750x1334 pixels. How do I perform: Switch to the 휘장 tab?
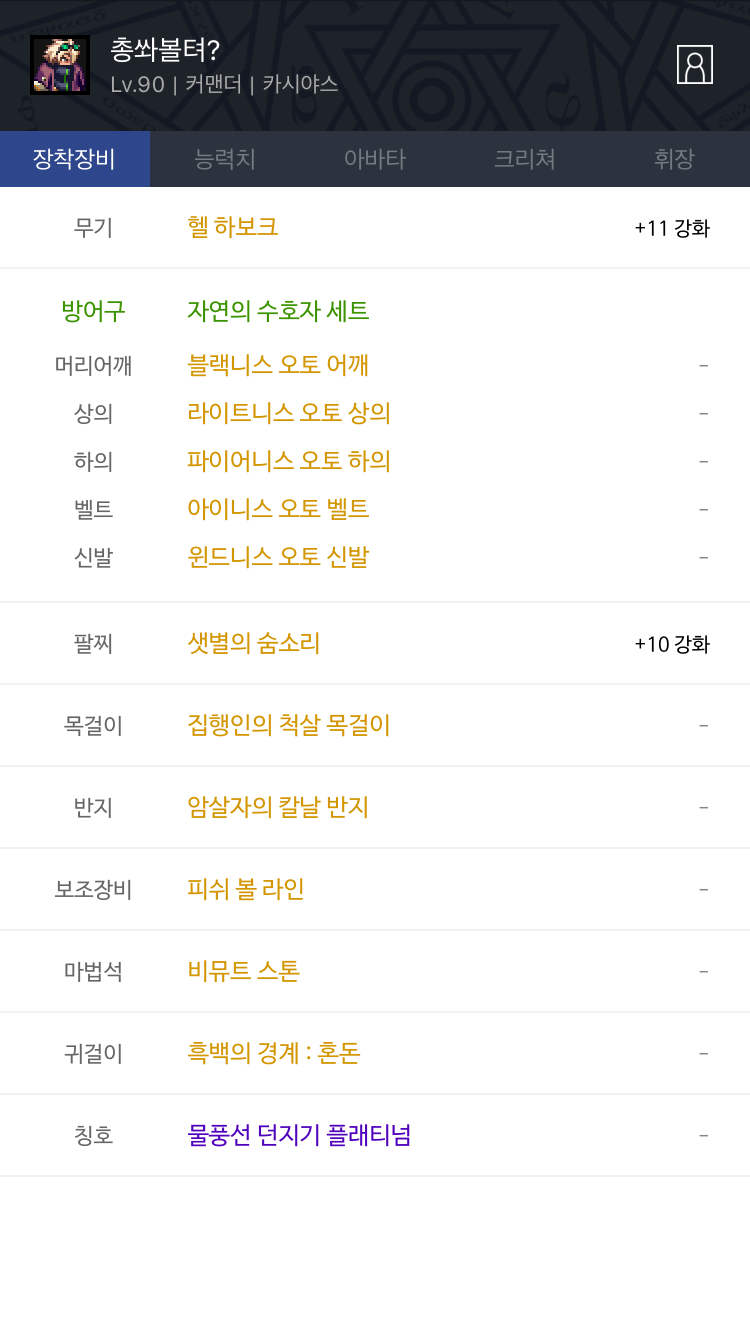click(x=675, y=159)
